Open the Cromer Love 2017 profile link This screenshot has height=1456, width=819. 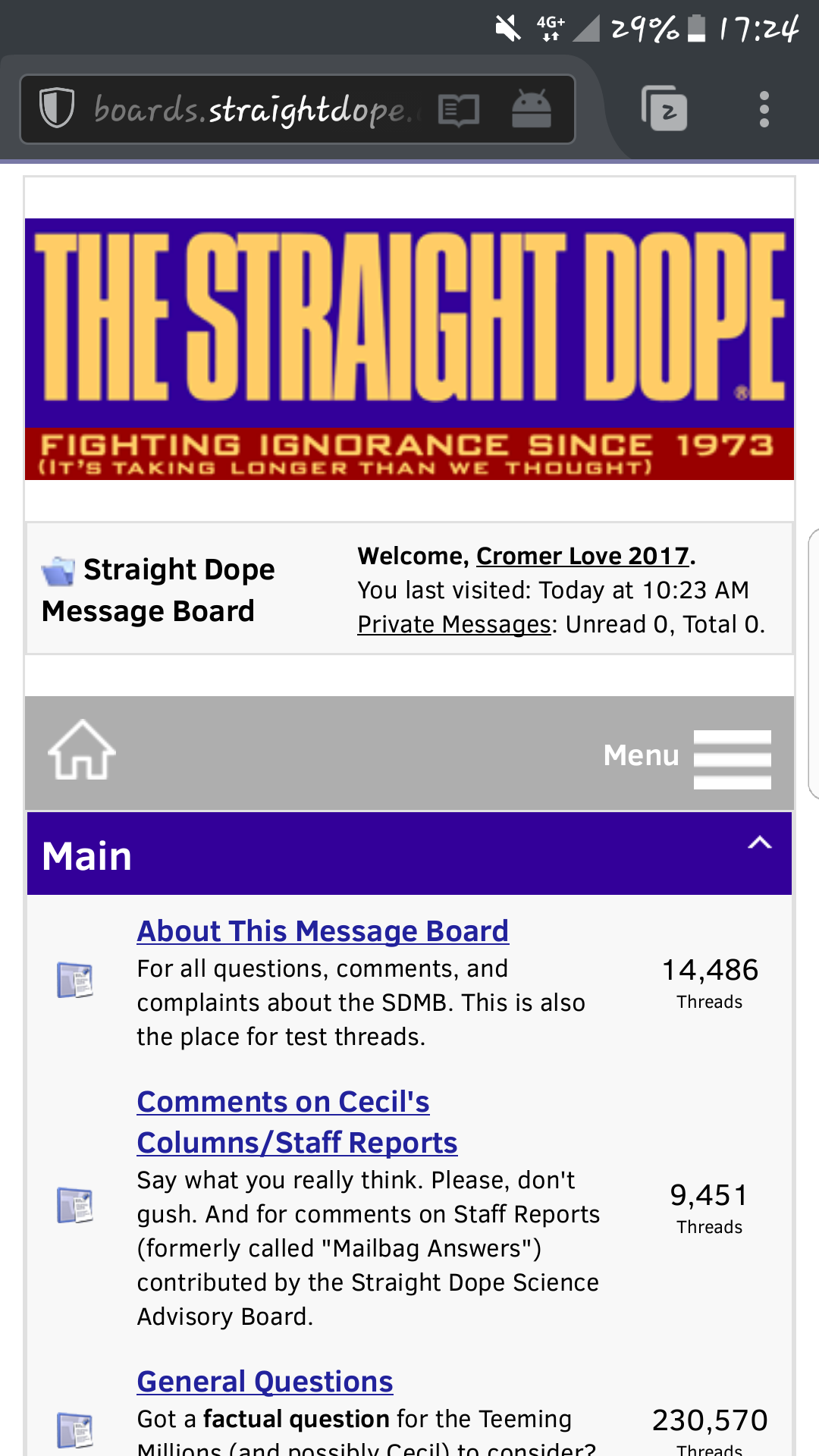[x=582, y=556]
